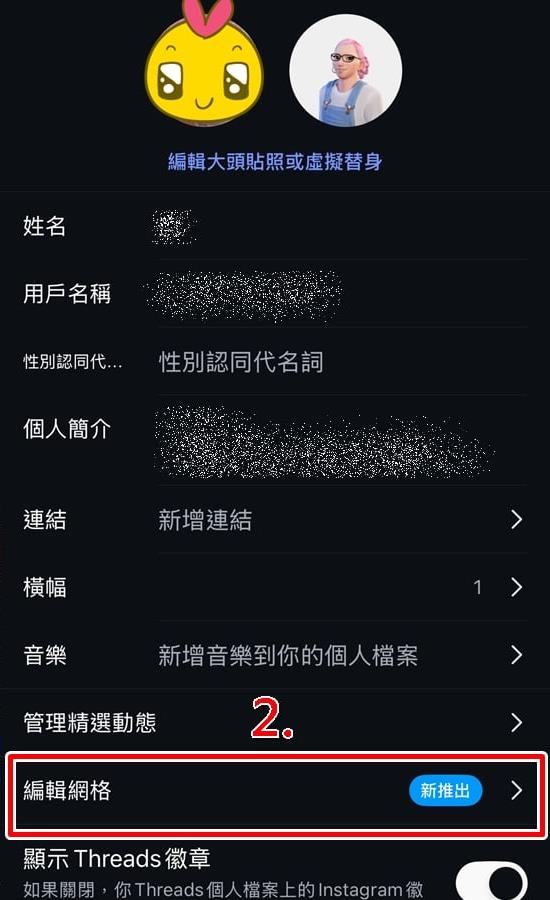The image size is (550, 900).
Task: Edit the 個人簡介 bio field
Action: click(x=275, y=441)
